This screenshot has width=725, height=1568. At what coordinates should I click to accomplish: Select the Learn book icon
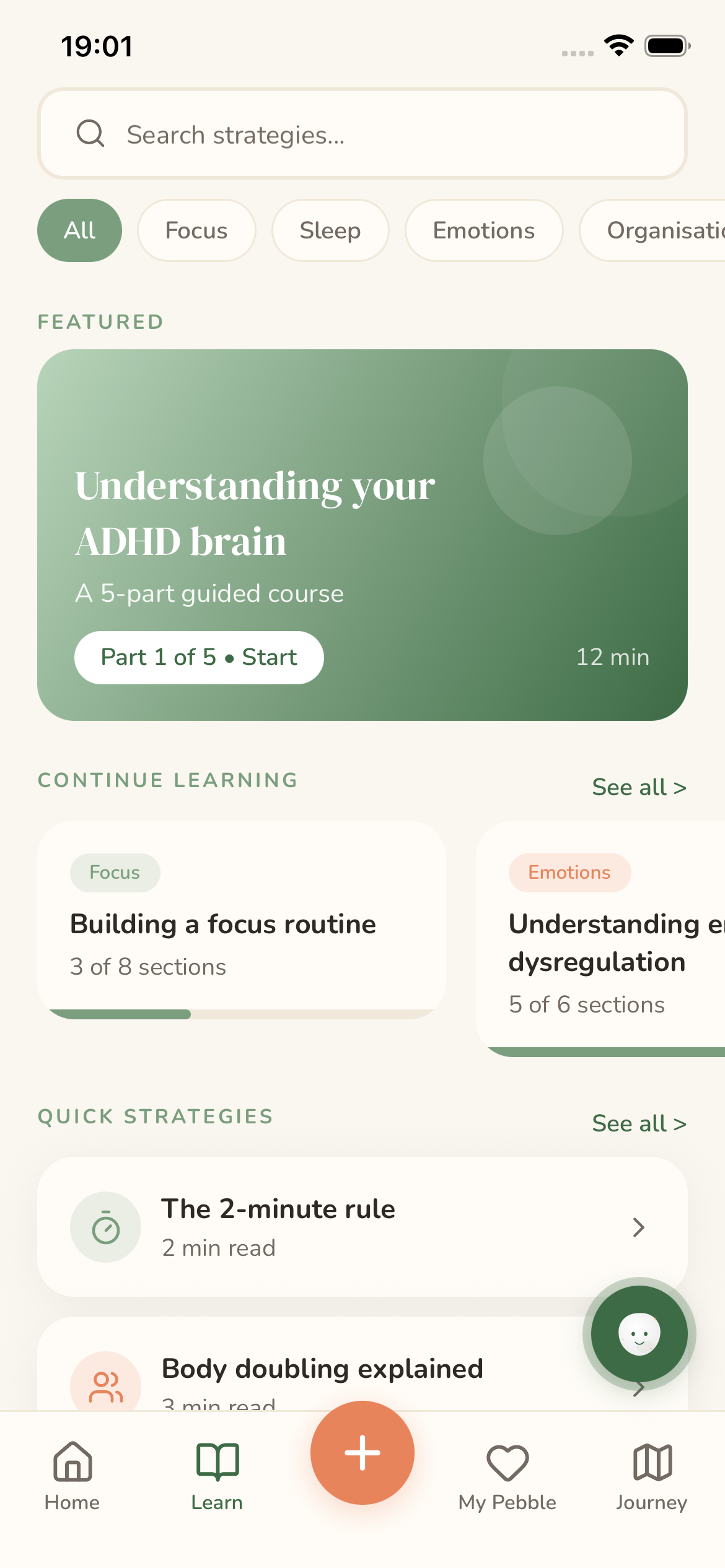[217, 1474]
